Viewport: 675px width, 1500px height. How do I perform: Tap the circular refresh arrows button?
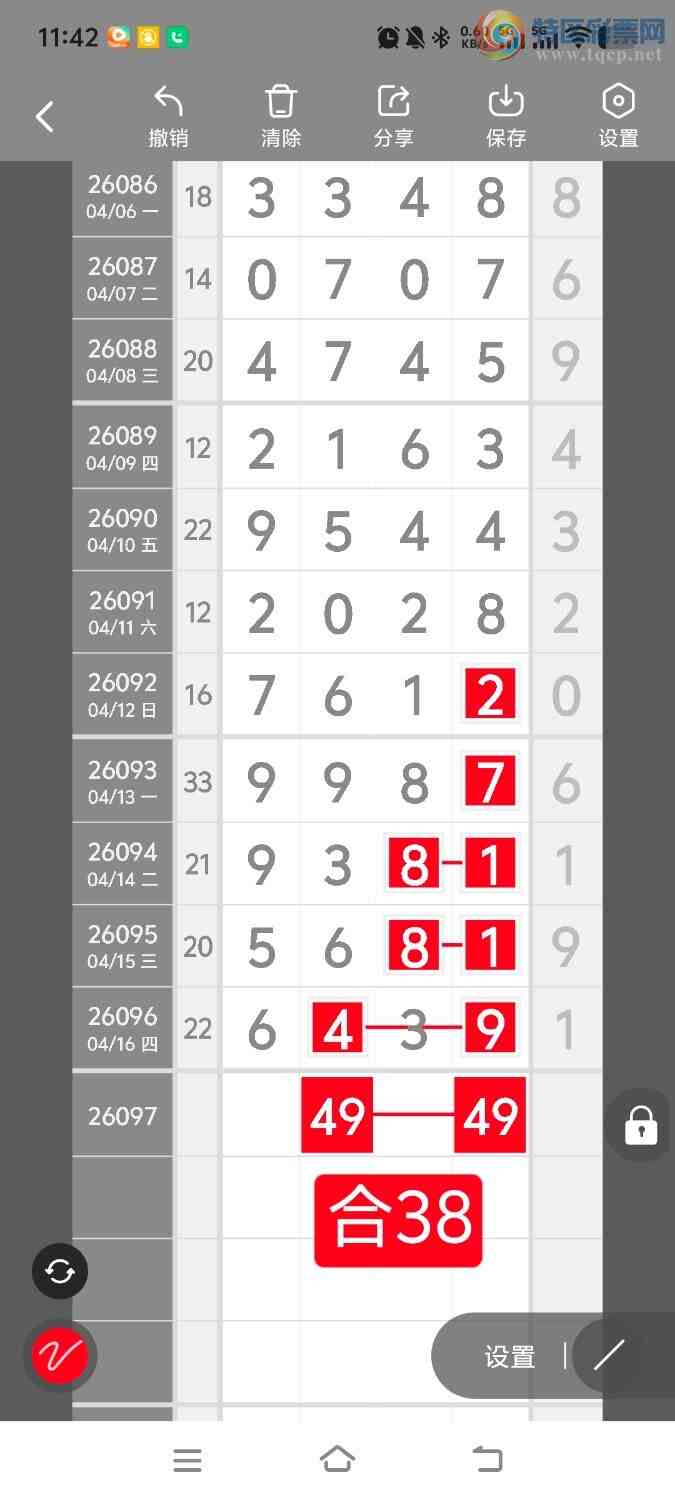click(x=60, y=1271)
